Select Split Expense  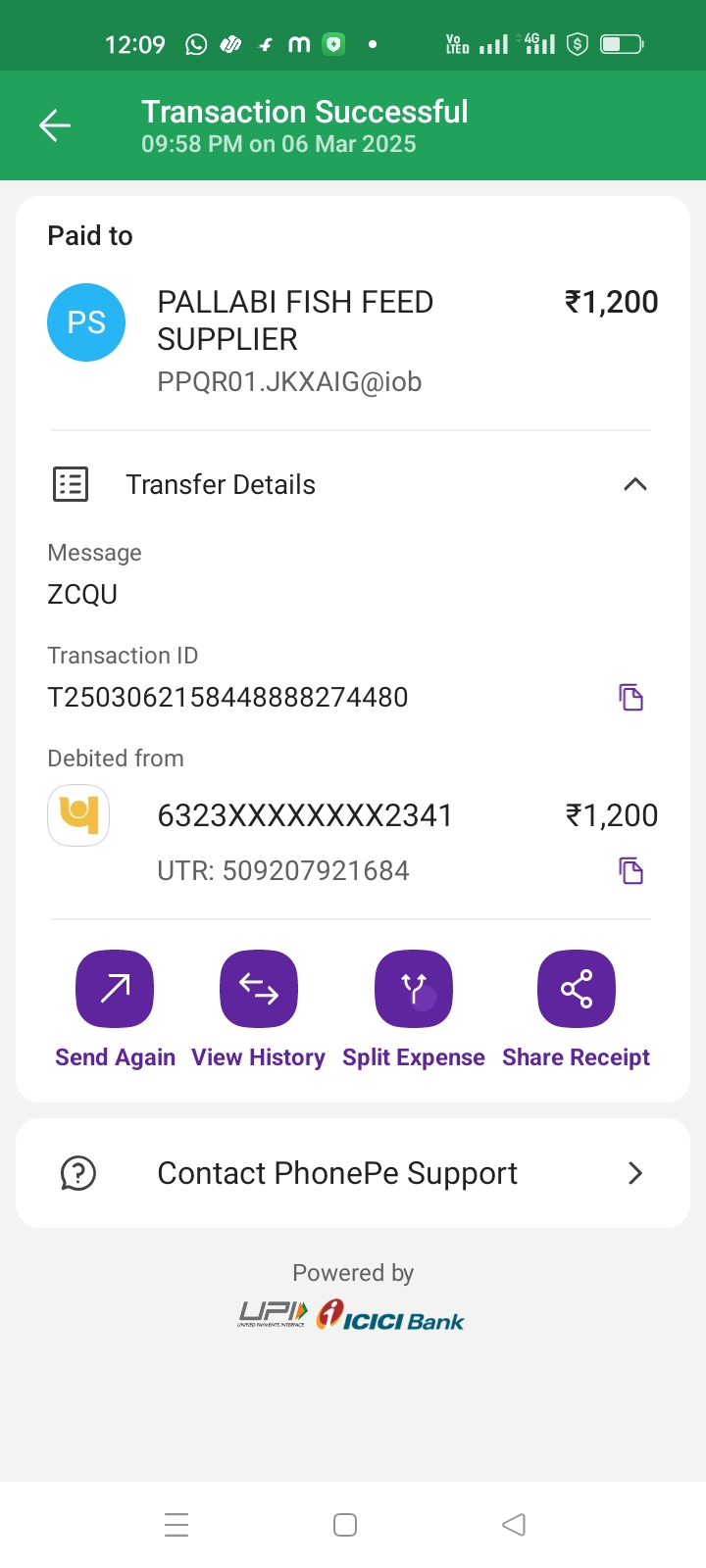414,990
